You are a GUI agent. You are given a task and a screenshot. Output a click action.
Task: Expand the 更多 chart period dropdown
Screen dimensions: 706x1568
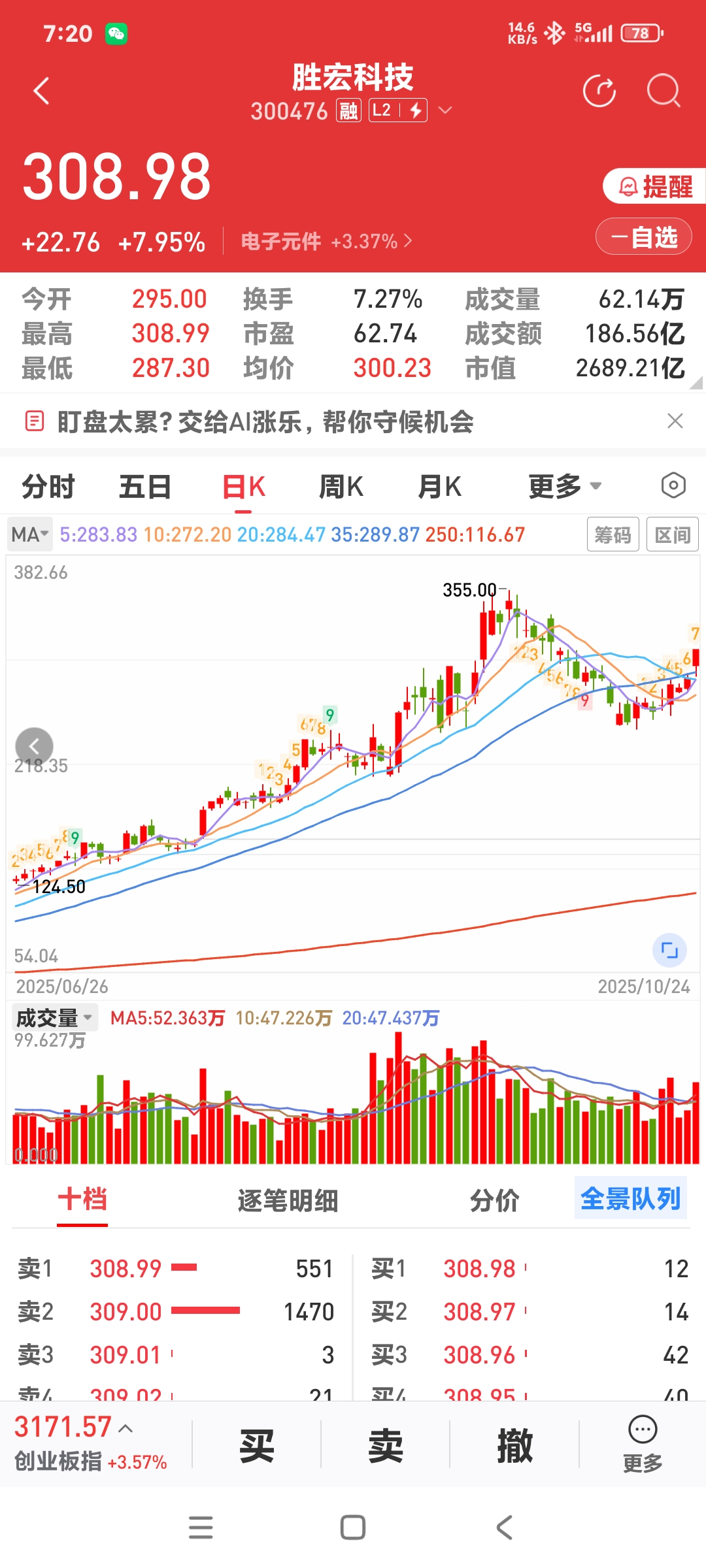[x=564, y=487]
